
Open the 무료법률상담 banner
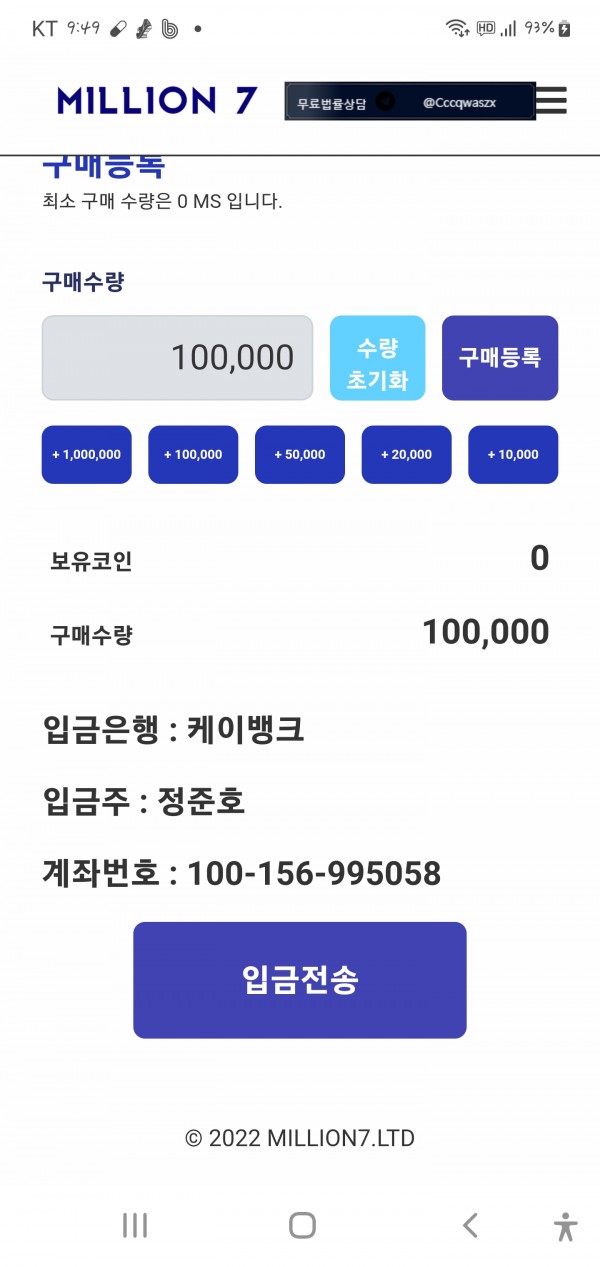409,101
